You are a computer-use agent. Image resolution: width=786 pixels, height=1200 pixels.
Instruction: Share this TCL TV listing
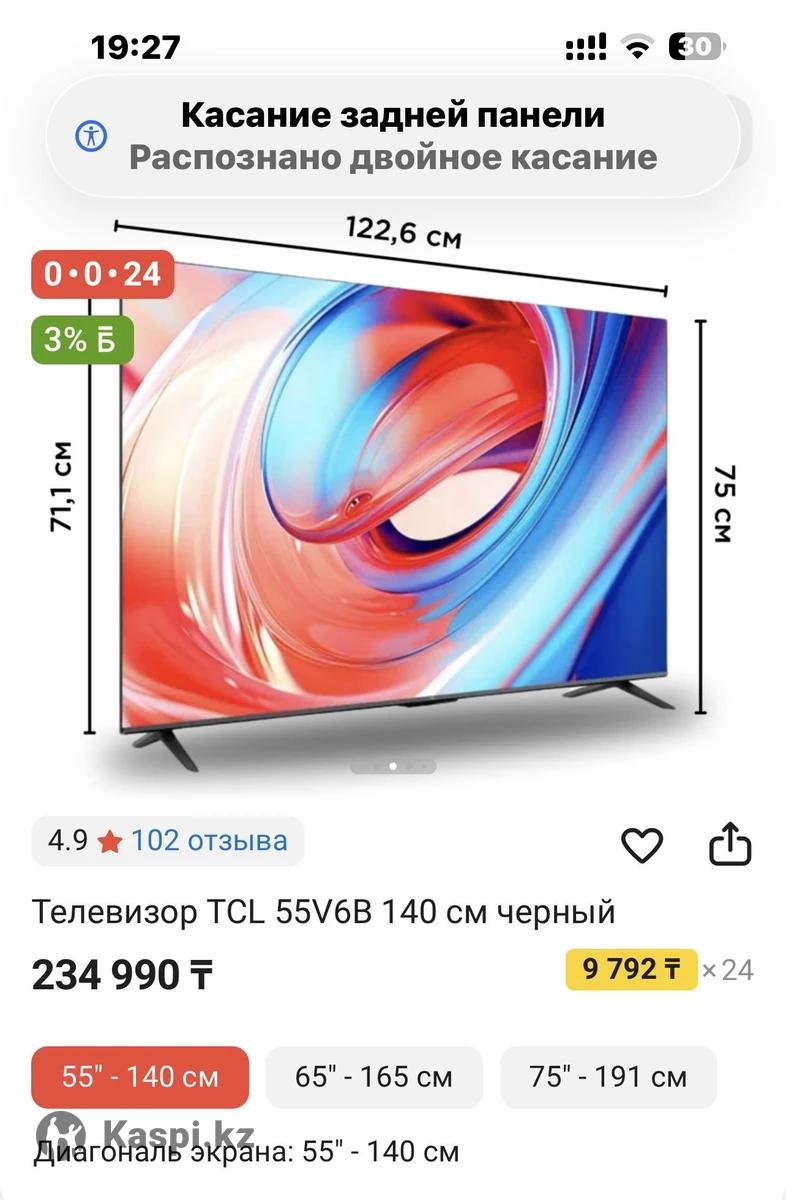coord(729,845)
